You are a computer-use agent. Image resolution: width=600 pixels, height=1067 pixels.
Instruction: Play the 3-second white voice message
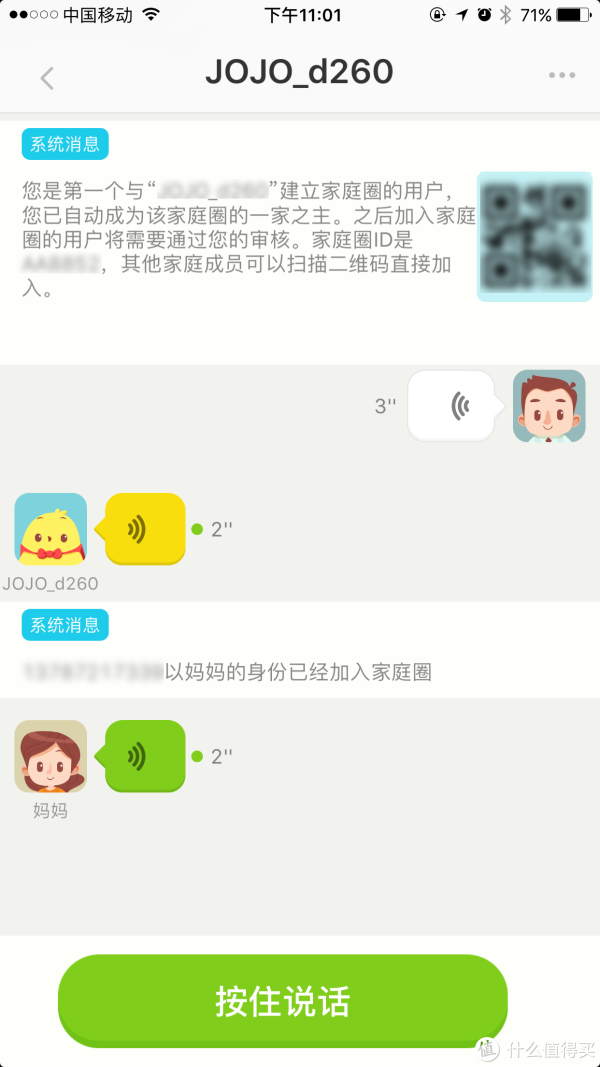[x=452, y=405]
